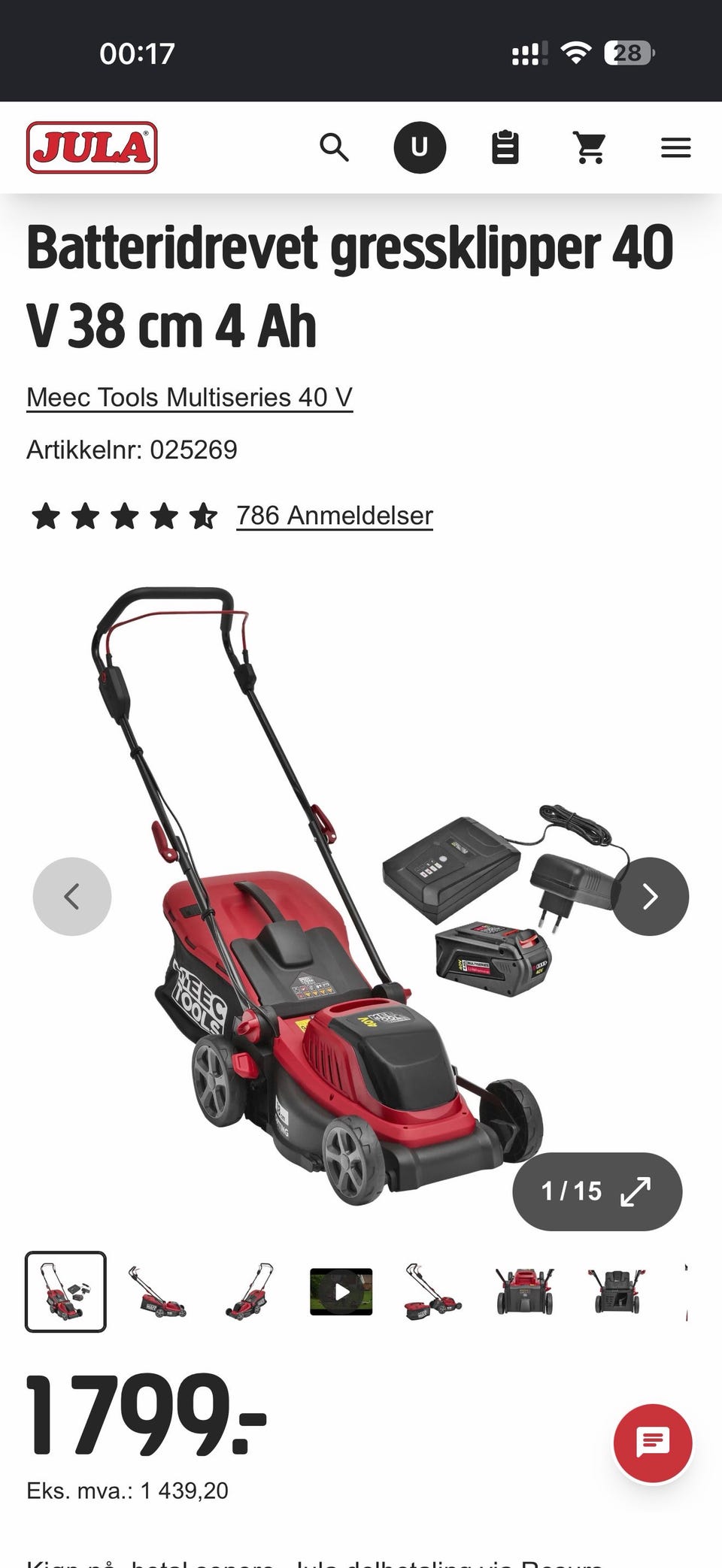Select the third gallery thumbnail
The image size is (722, 1568).
[x=249, y=1291]
